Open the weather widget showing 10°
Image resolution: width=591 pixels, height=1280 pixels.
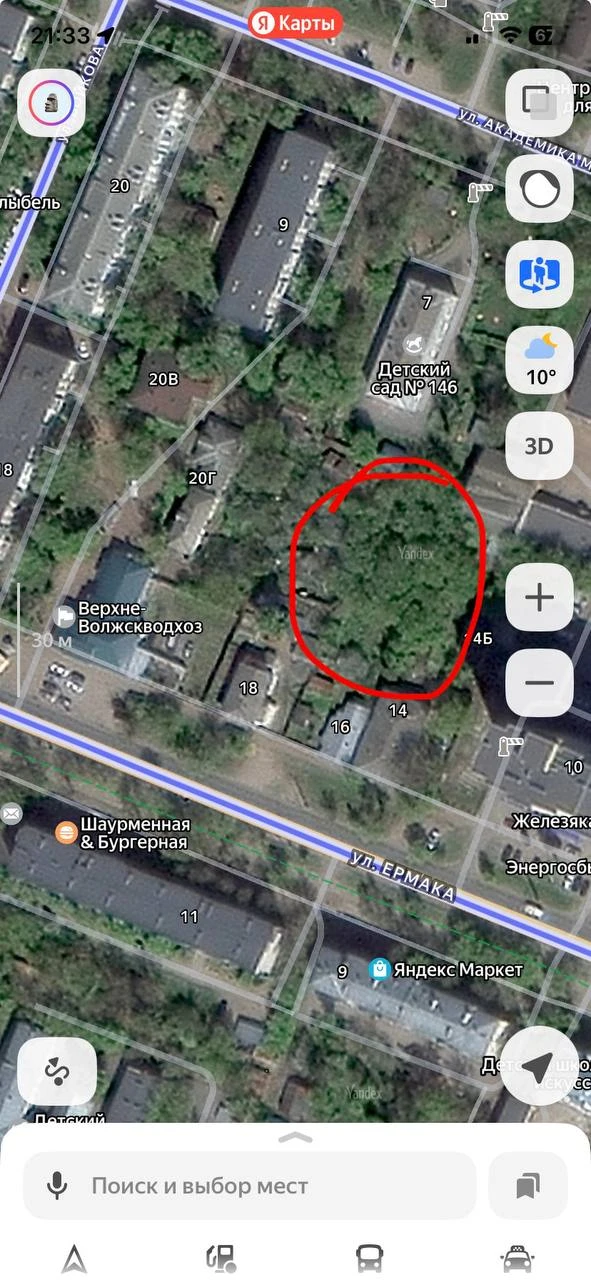(x=539, y=360)
